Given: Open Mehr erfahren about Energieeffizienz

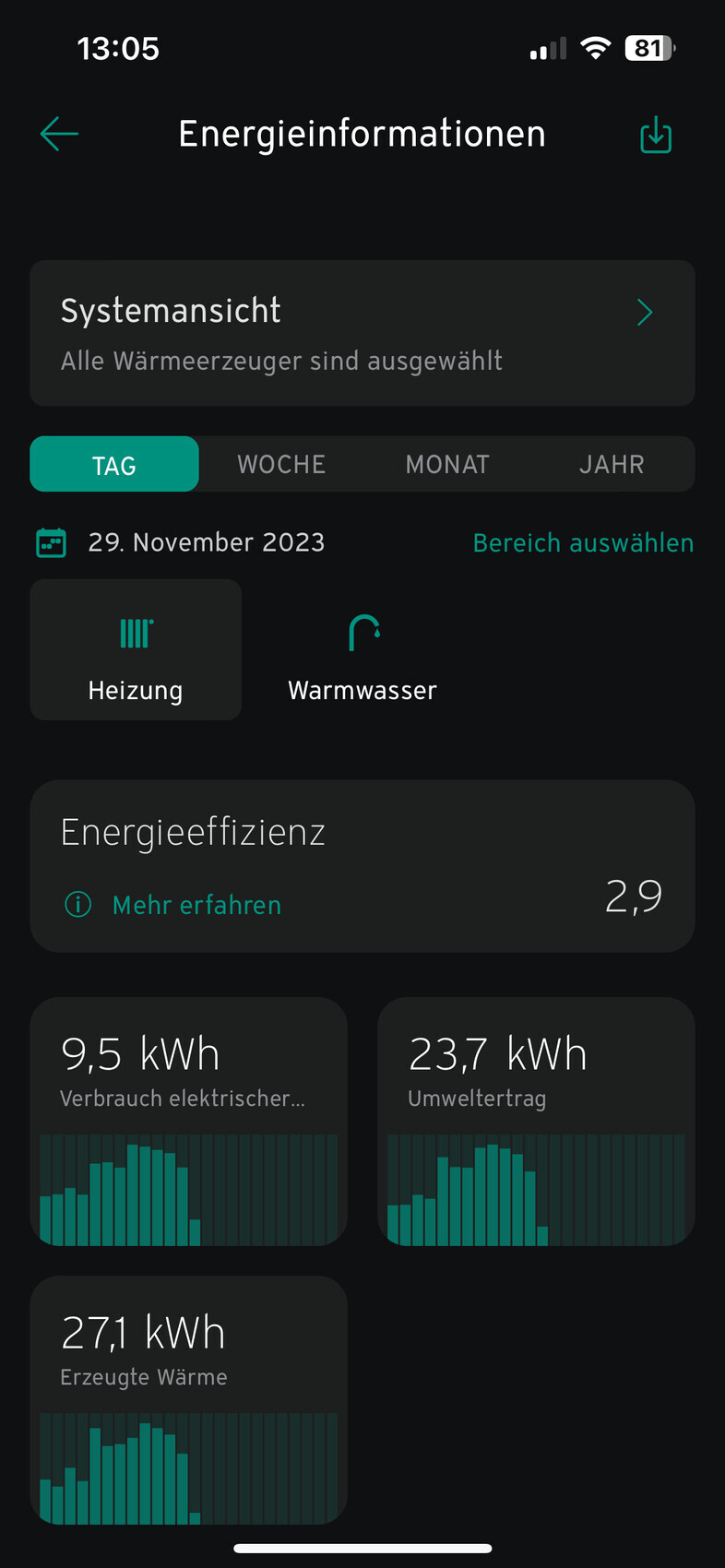Looking at the screenshot, I should [196, 906].
